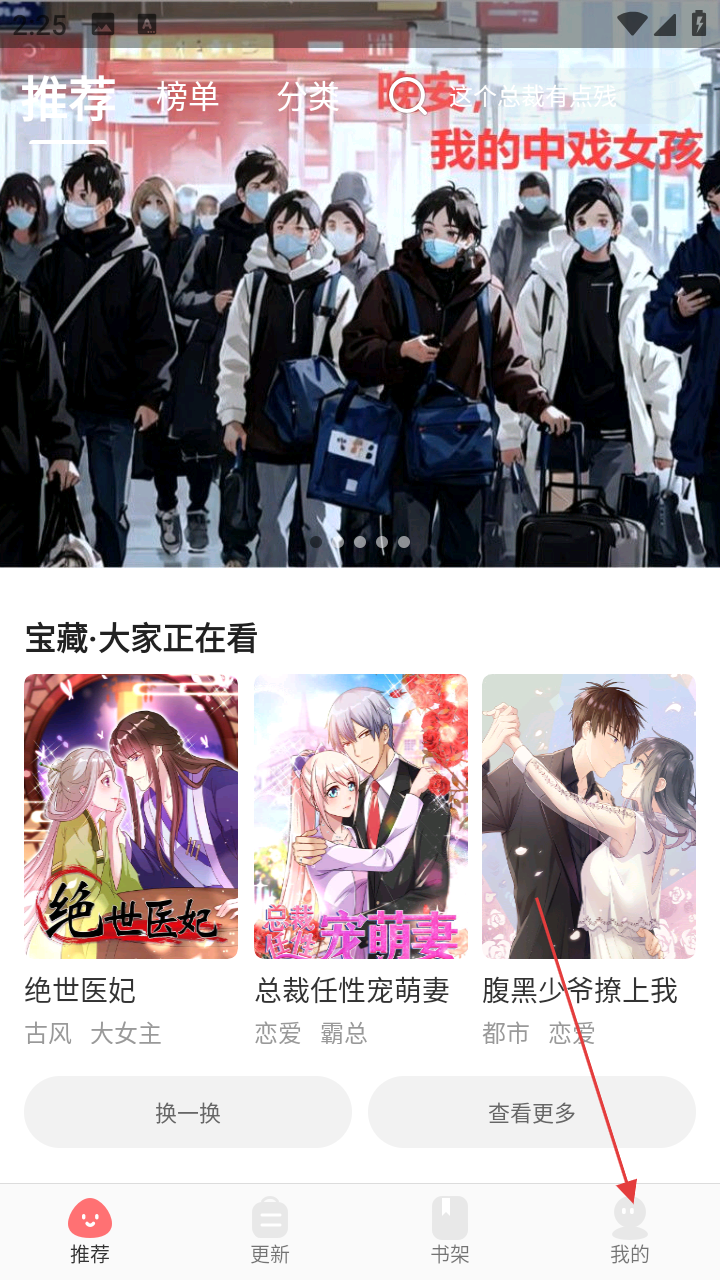The image size is (720, 1280).
Task: Open the comic 总裁任性宠萌妻
Action: pyautogui.click(x=360, y=816)
